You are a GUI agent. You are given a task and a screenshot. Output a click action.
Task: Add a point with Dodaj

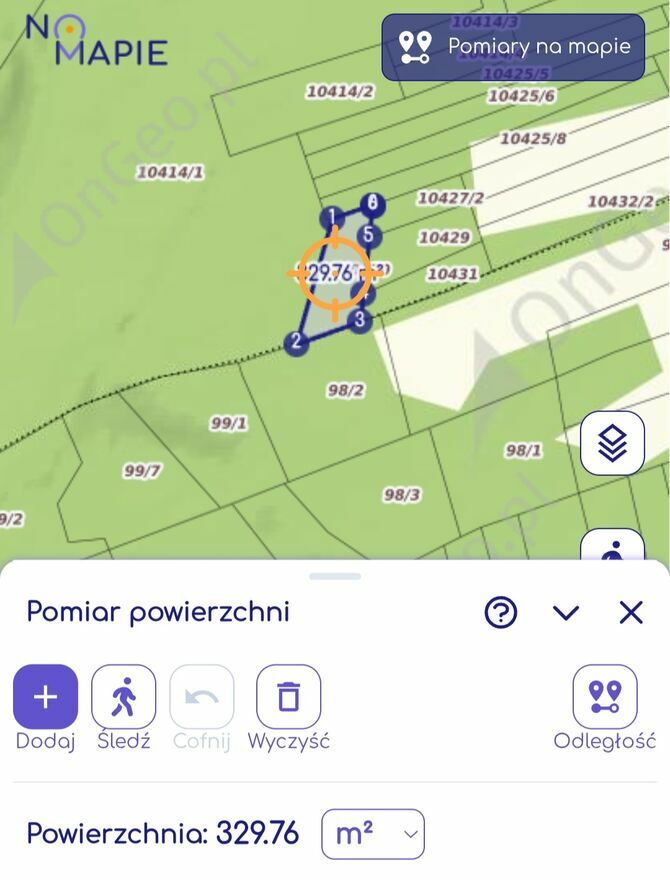pos(45,697)
